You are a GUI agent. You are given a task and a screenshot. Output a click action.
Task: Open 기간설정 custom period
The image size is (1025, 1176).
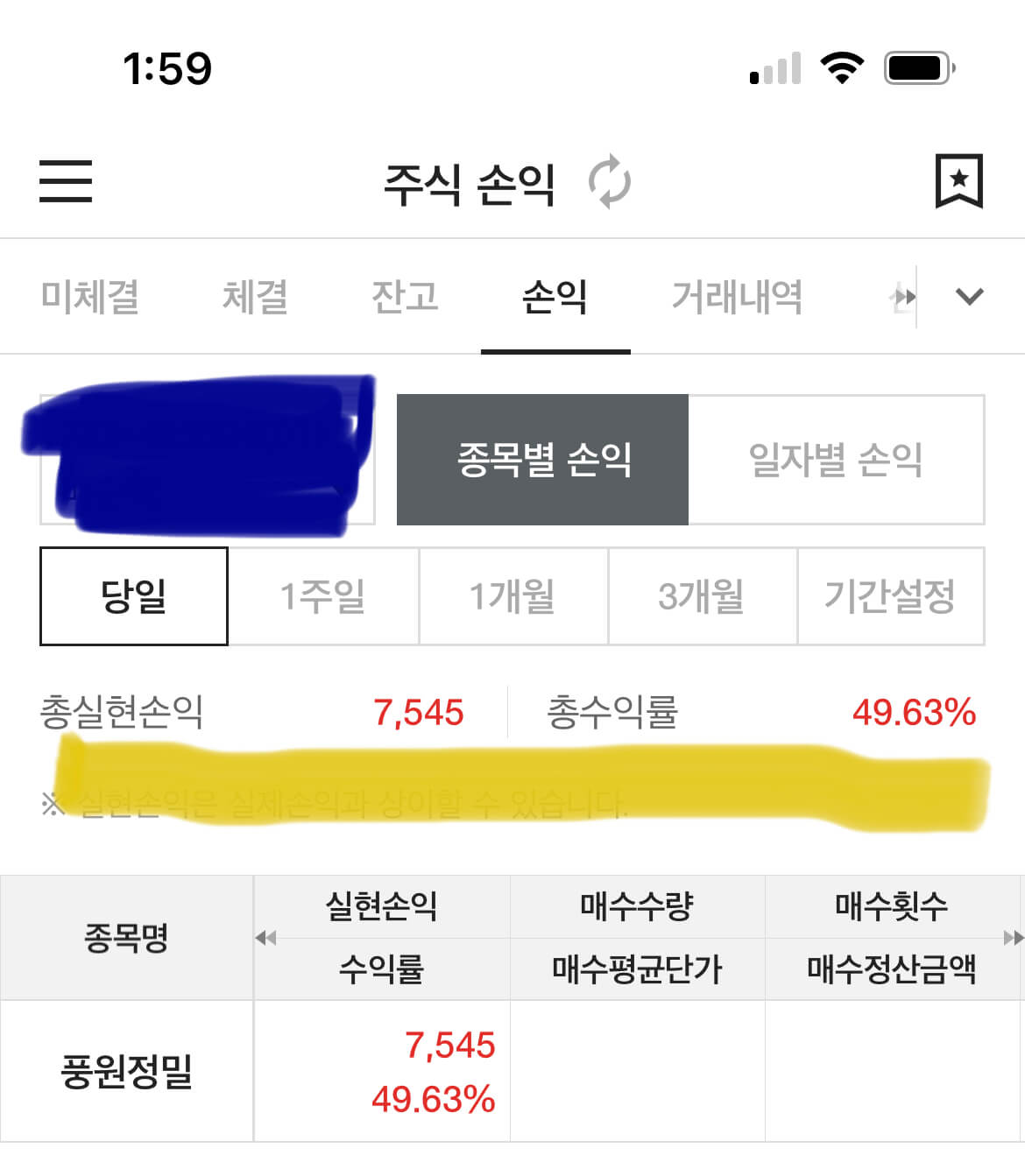(890, 596)
